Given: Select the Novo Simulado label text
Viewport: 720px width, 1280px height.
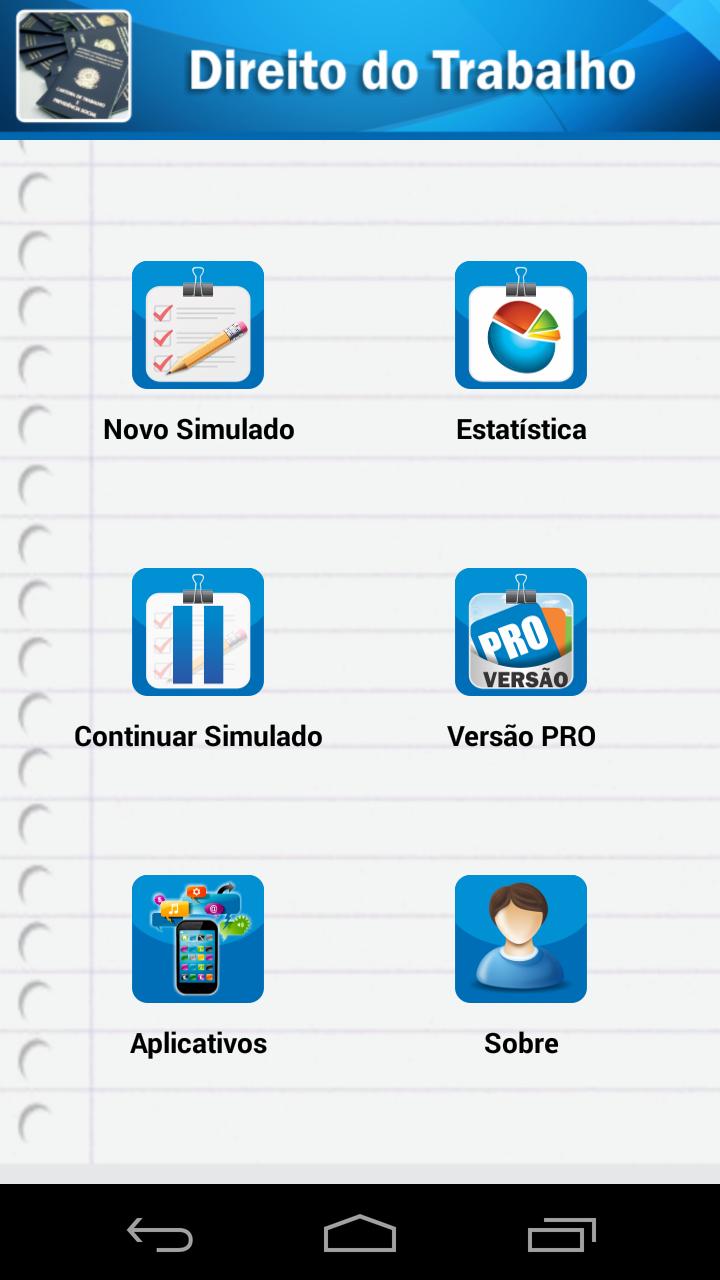Looking at the screenshot, I should coord(198,429).
